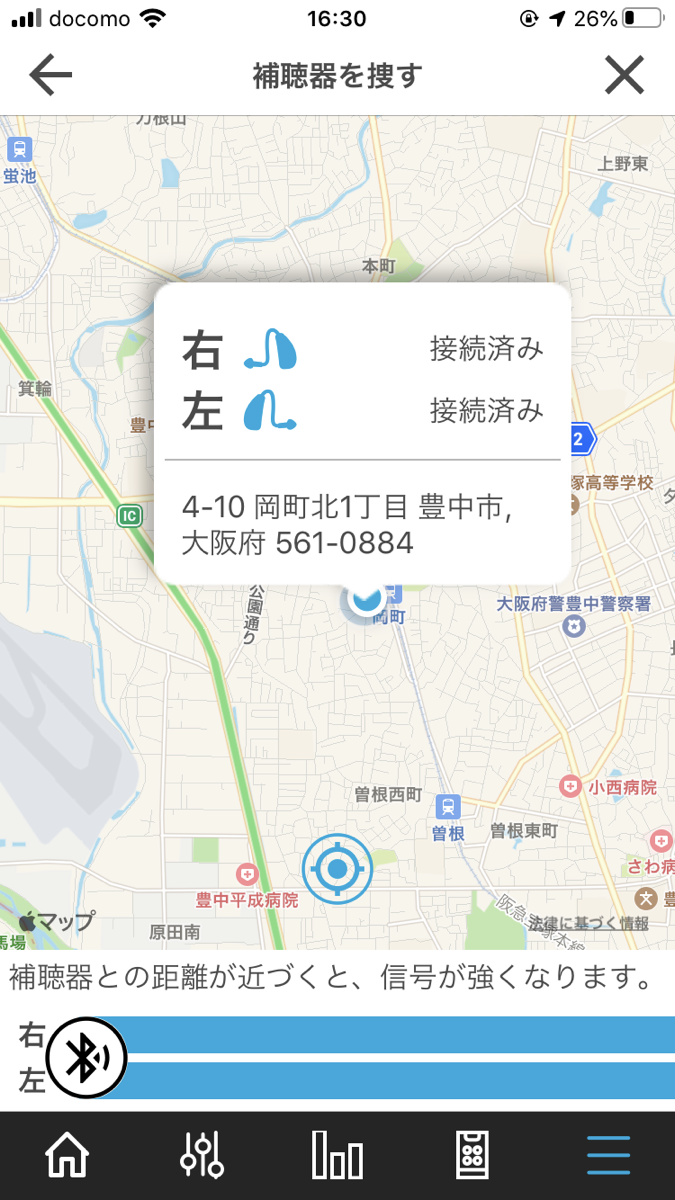Center map on current location target
Viewport: 675px width, 1200px height.
(x=337, y=869)
